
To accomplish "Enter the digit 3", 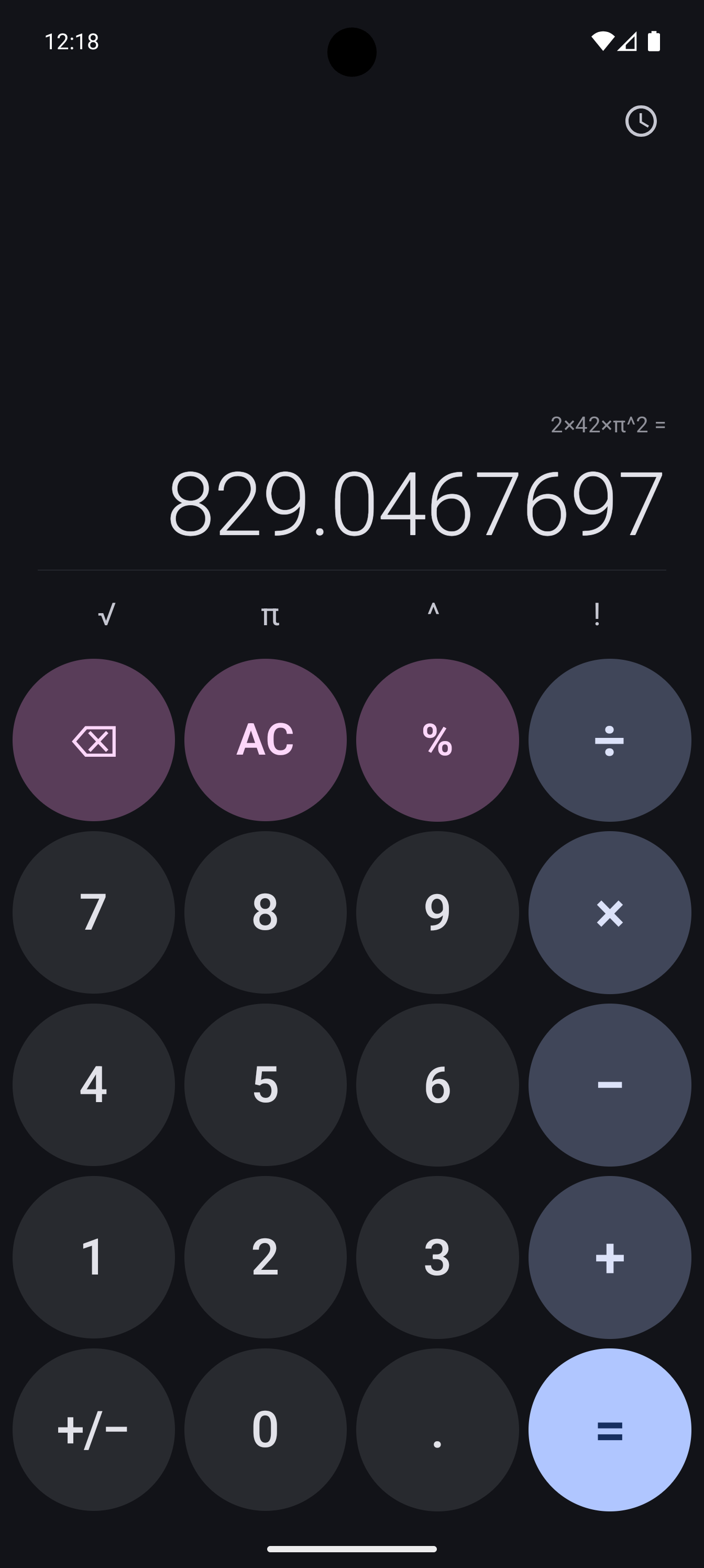I will (x=437, y=1257).
